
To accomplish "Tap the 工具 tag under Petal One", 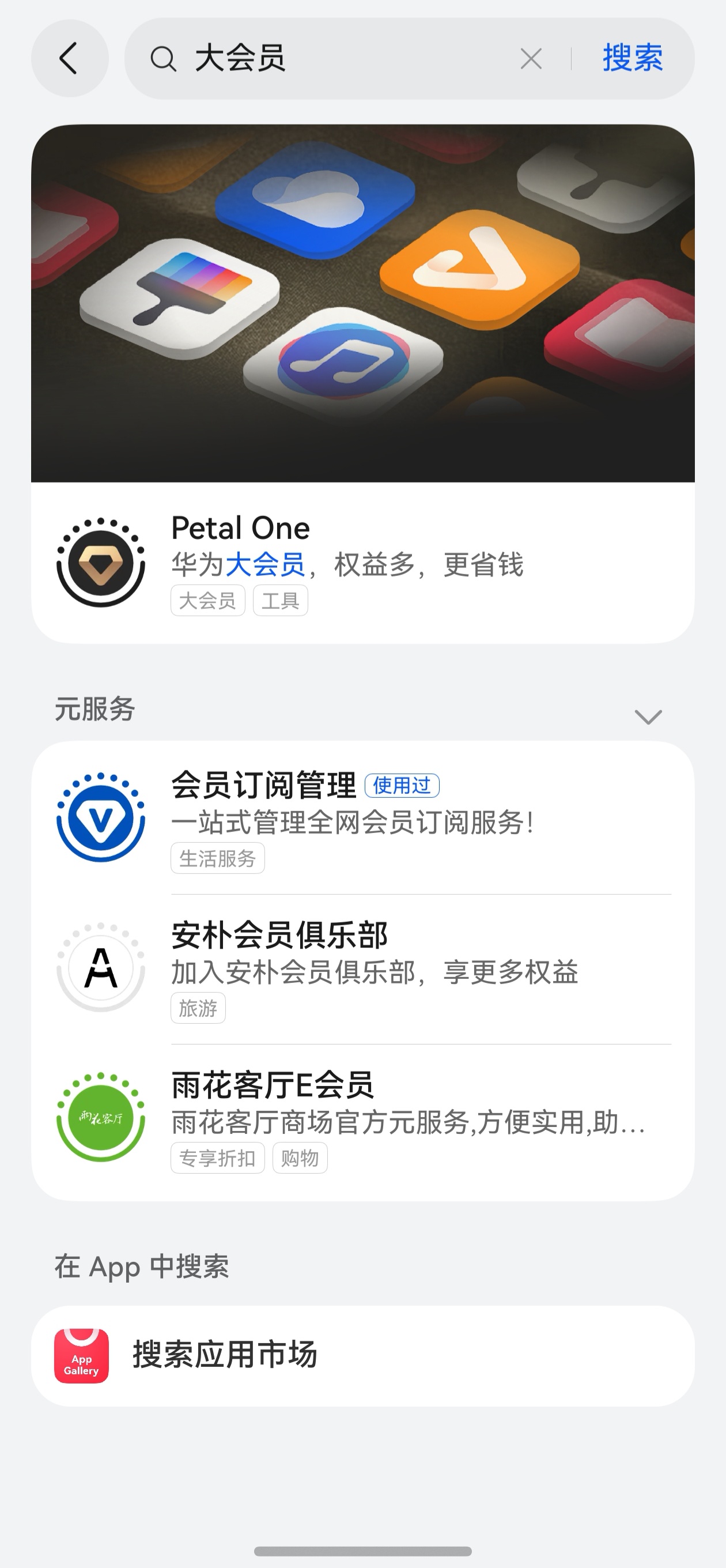I will pyautogui.click(x=281, y=600).
